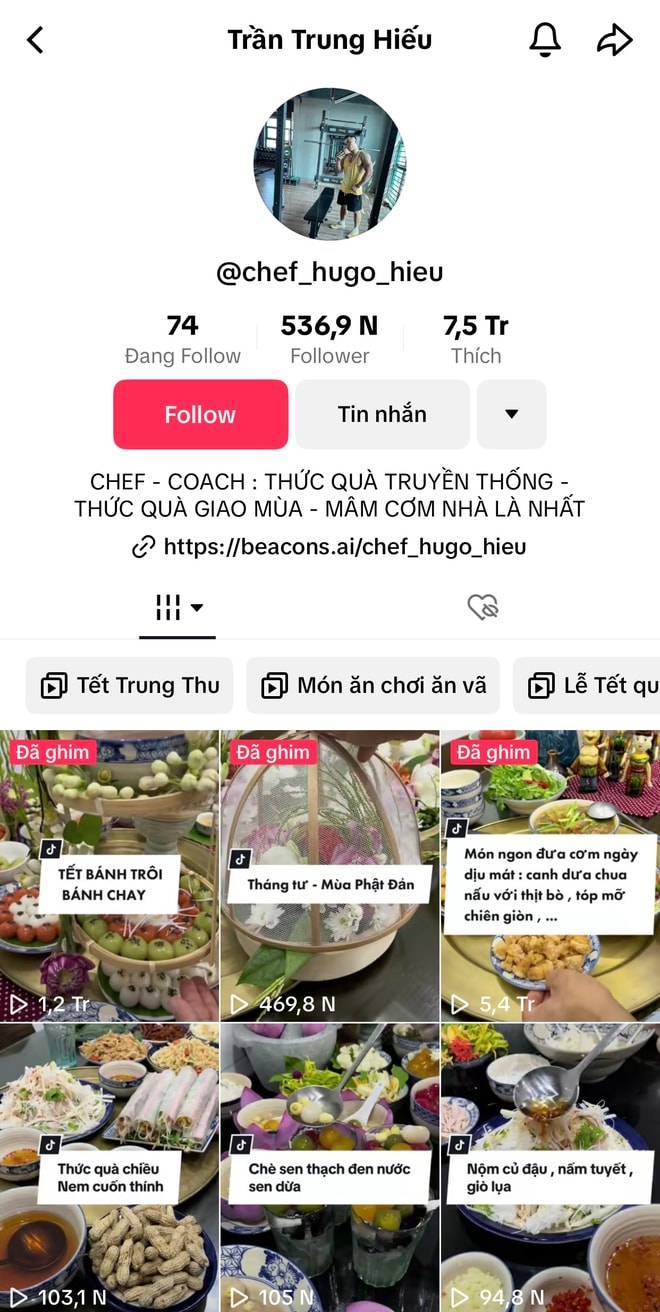Switch to the liked videos tab

click(483, 607)
